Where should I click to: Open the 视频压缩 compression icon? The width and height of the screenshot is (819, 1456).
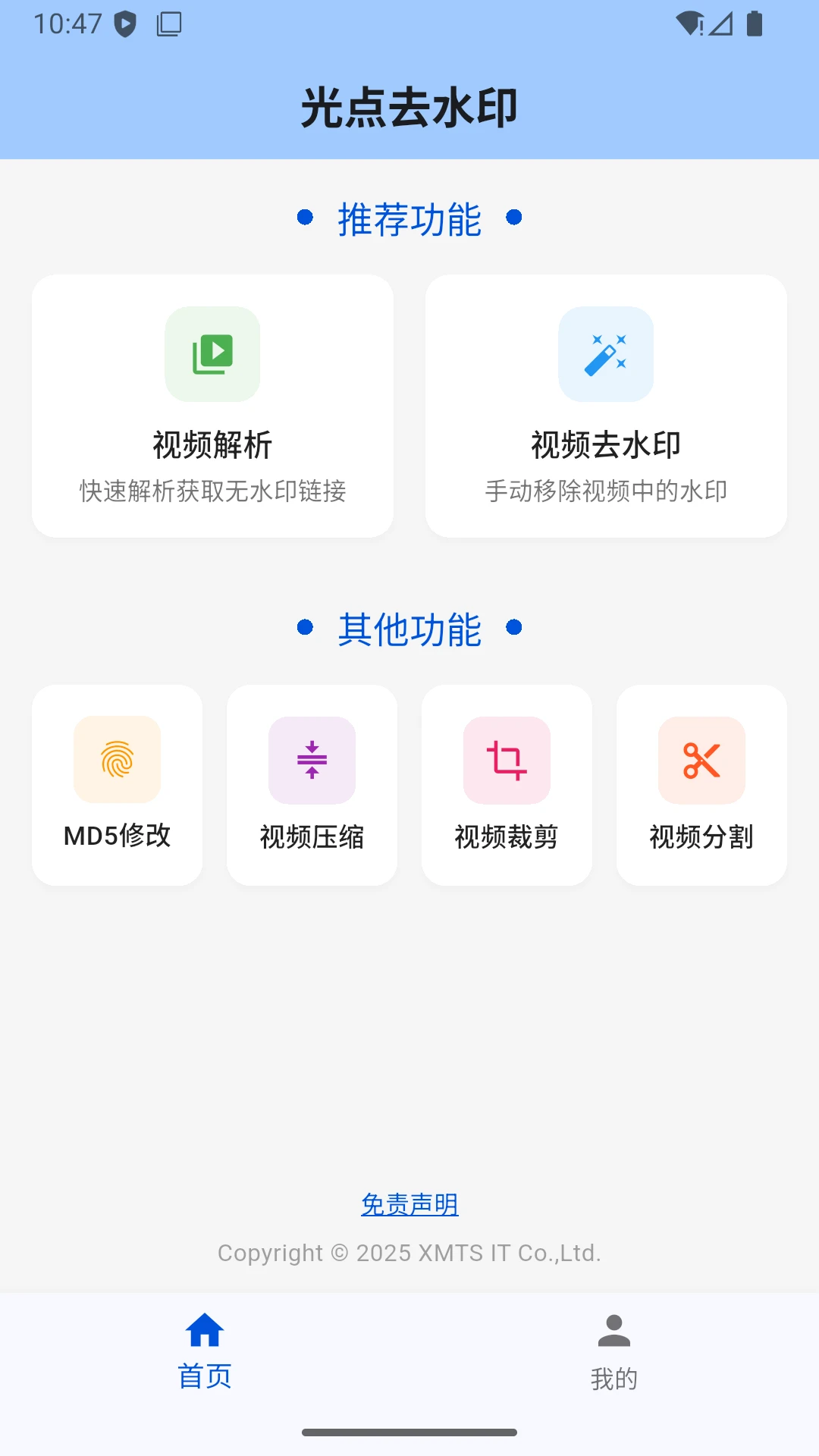312,761
